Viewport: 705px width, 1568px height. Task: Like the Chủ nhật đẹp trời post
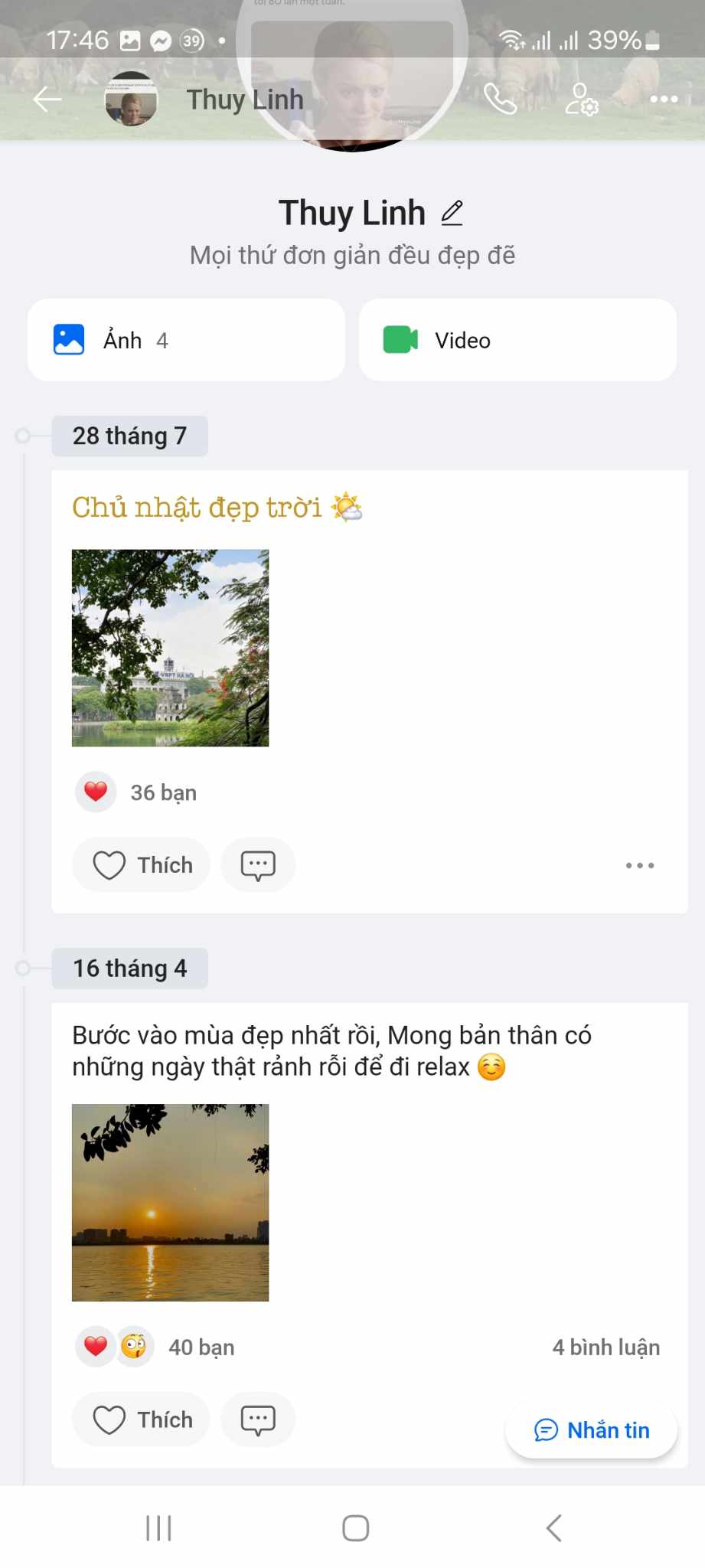click(142, 865)
